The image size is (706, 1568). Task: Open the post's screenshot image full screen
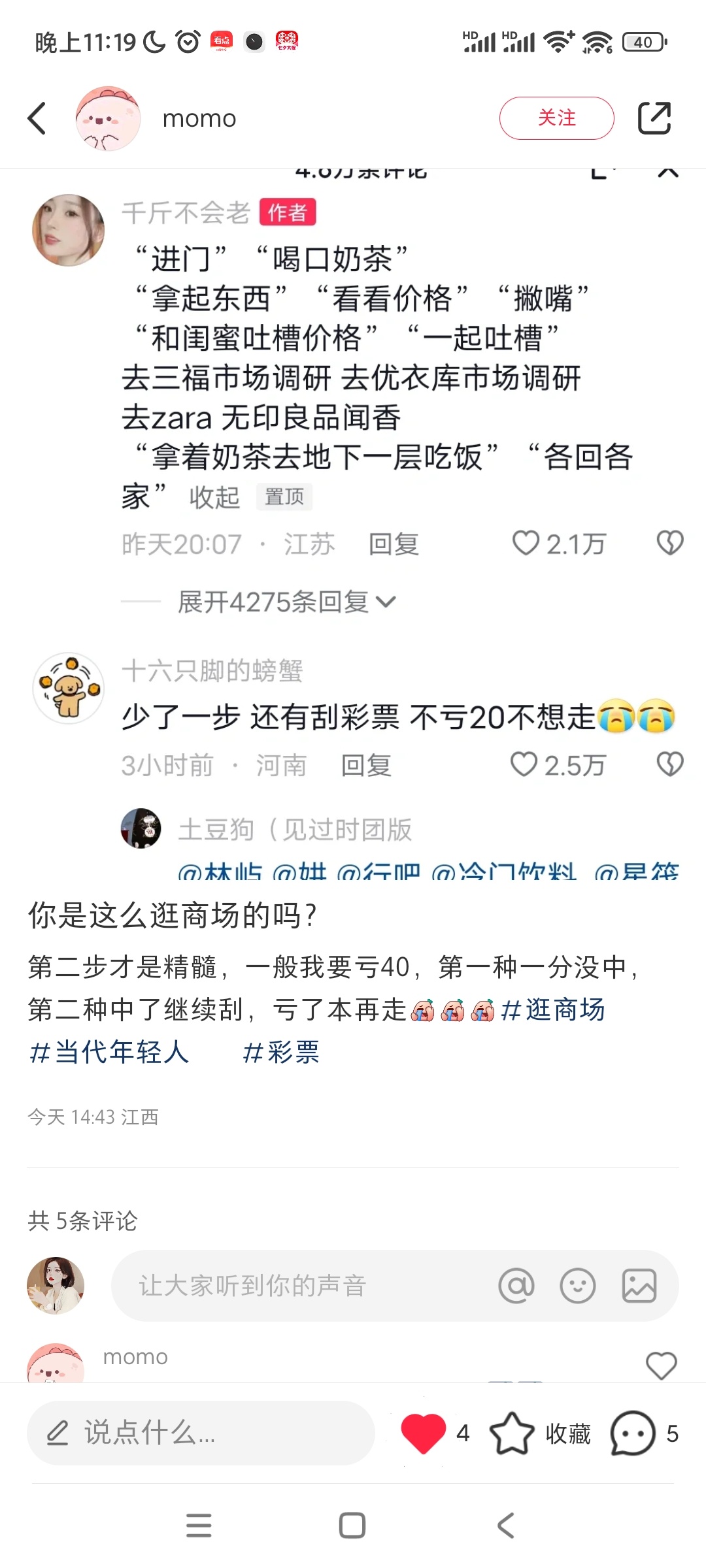point(353,523)
